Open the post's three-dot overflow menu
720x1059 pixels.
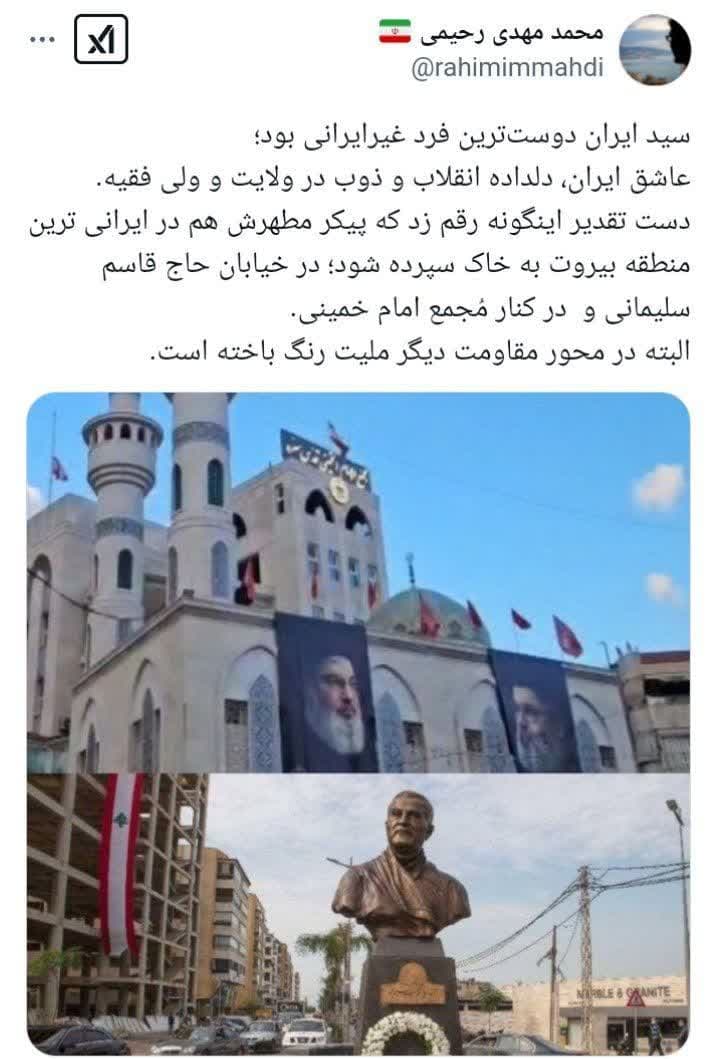[41, 40]
